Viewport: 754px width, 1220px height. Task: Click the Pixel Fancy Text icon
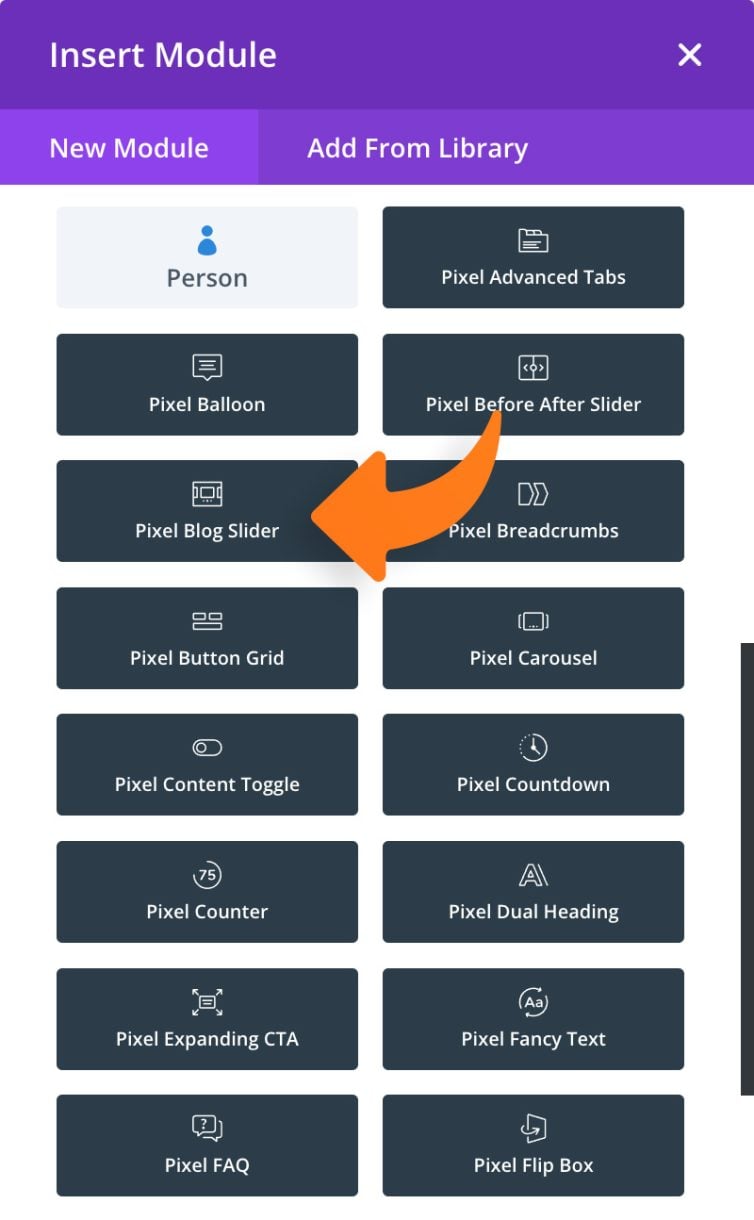tap(533, 1001)
